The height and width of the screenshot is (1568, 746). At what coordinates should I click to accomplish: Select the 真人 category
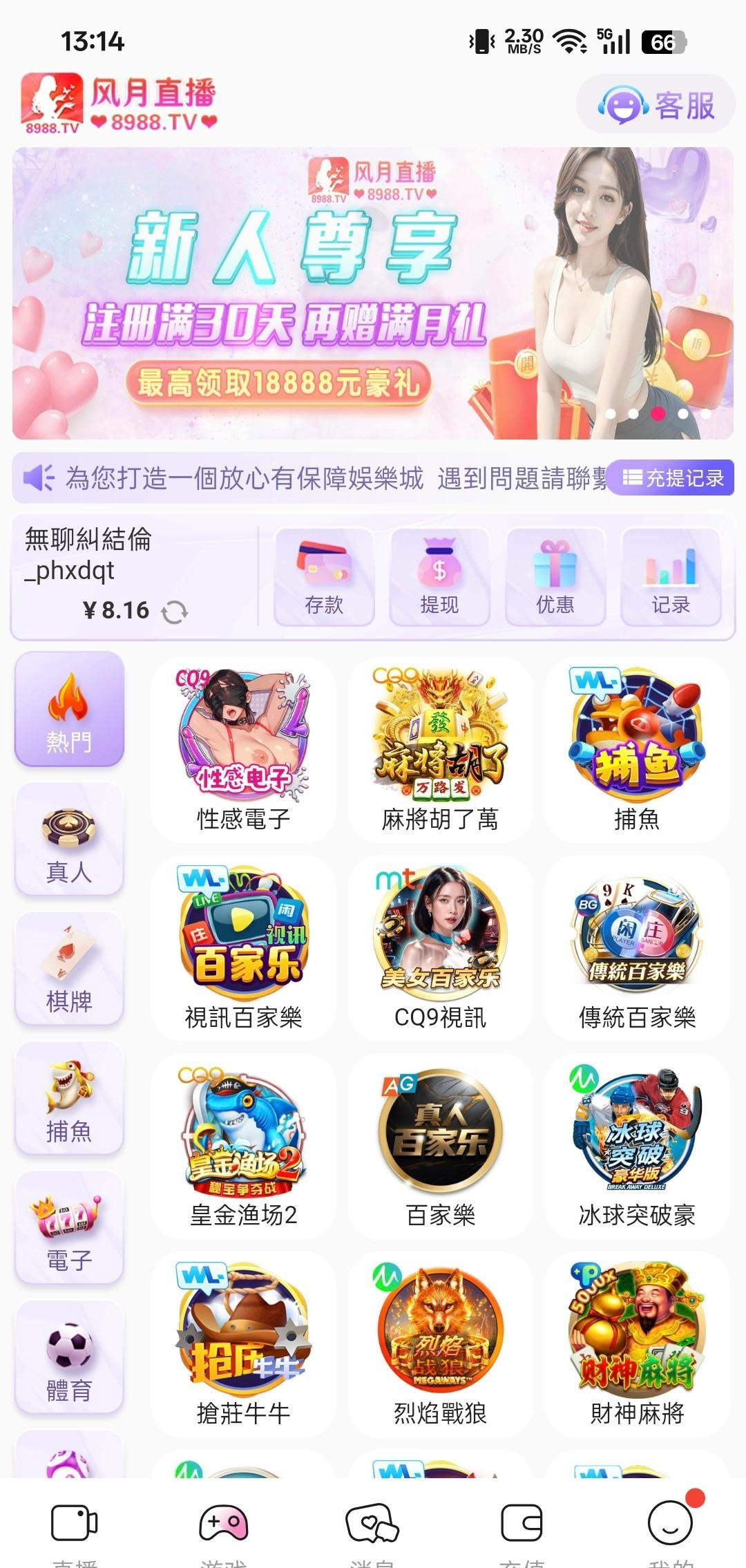[x=69, y=839]
